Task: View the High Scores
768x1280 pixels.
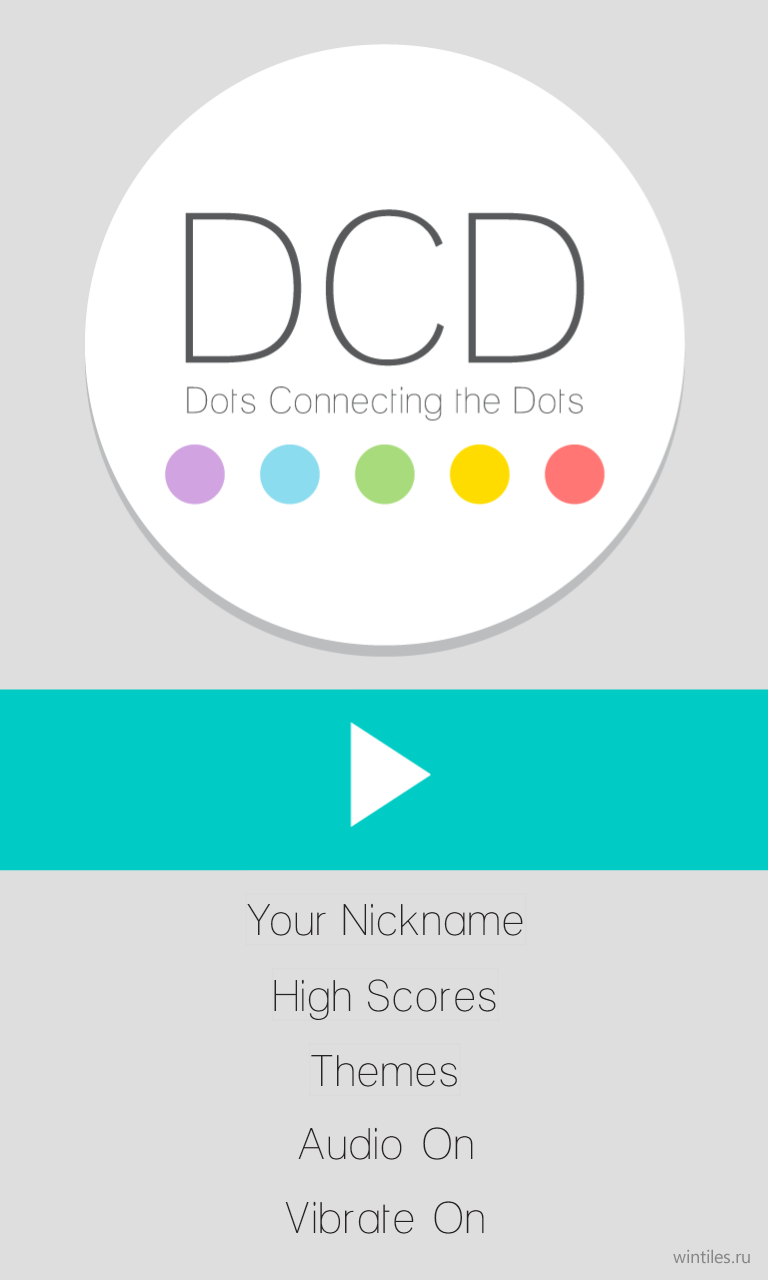Action: click(x=385, y=995)
